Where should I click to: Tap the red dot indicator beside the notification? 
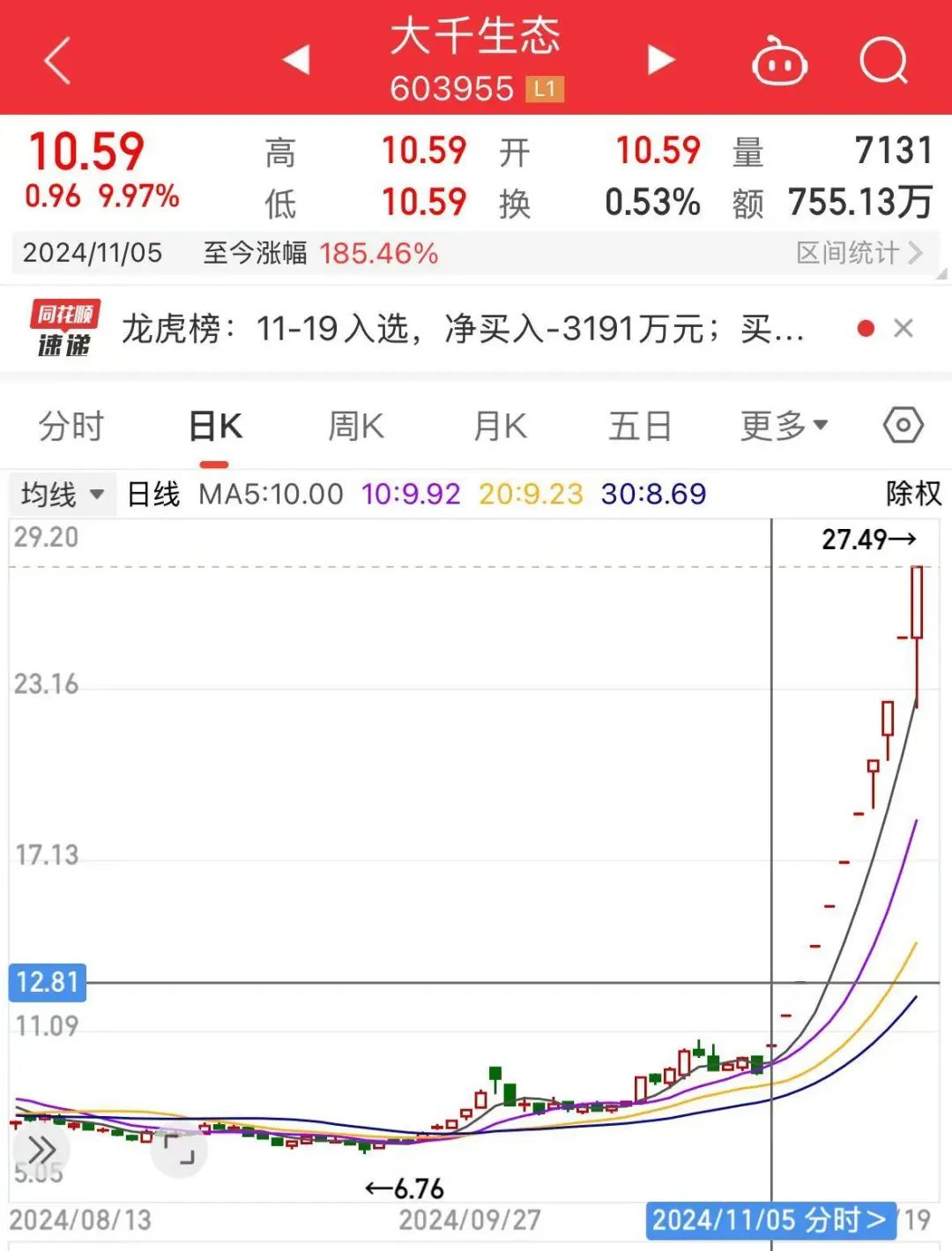point(867,328)
